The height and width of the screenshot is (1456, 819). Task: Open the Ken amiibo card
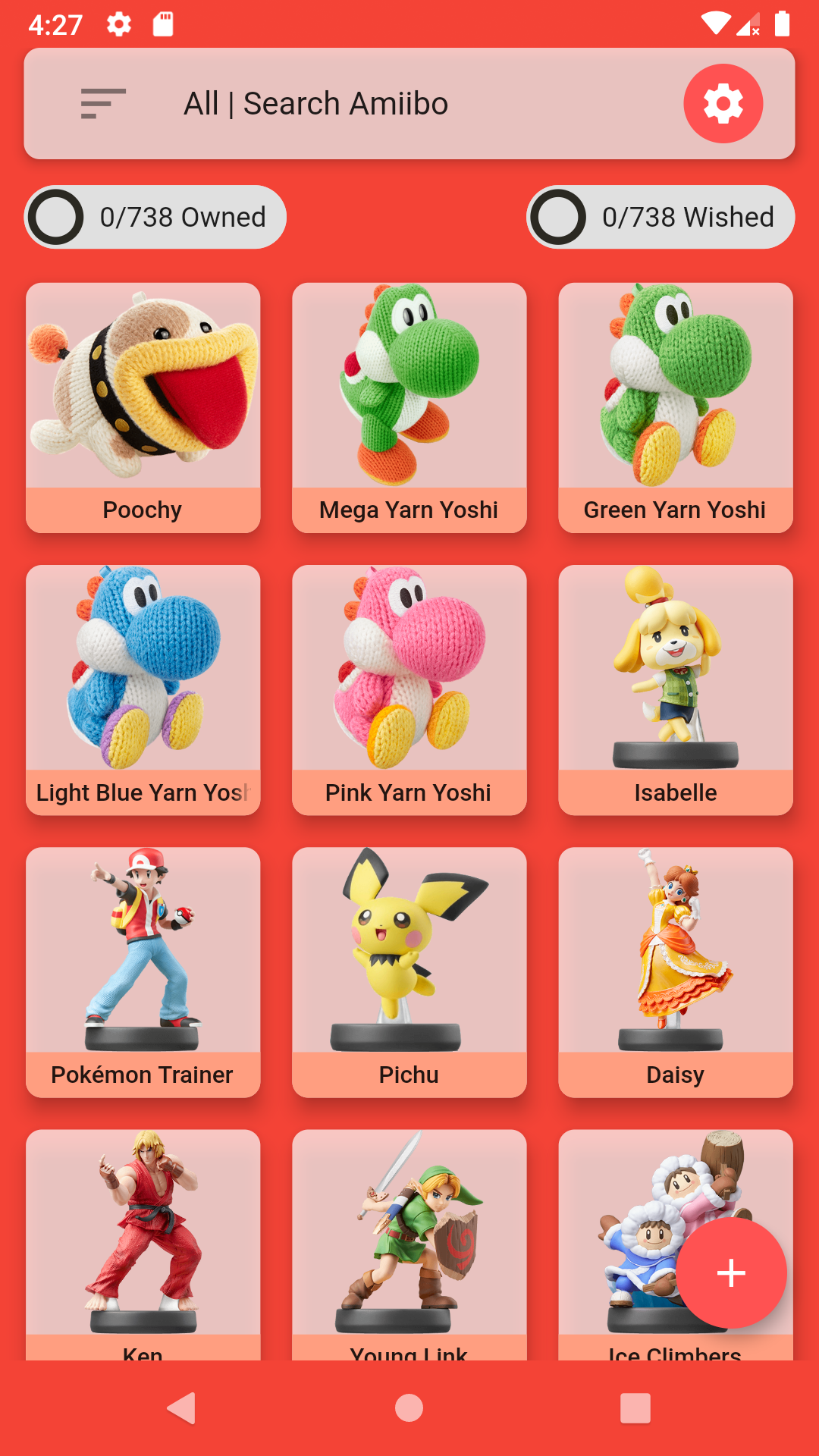click(143, 1244)
